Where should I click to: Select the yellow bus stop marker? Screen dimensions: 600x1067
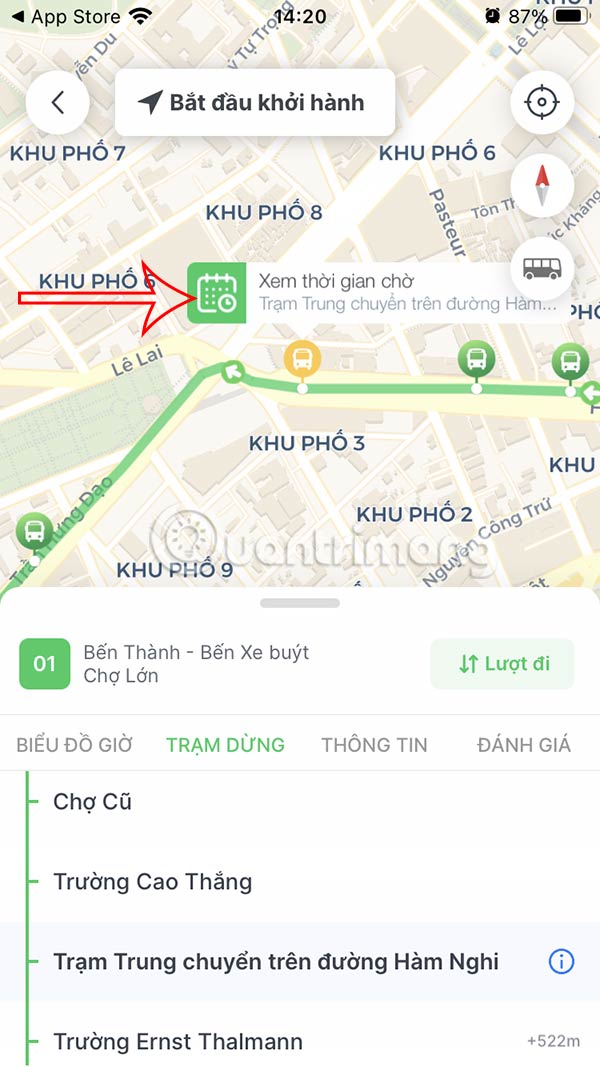(x=302, y=358)
